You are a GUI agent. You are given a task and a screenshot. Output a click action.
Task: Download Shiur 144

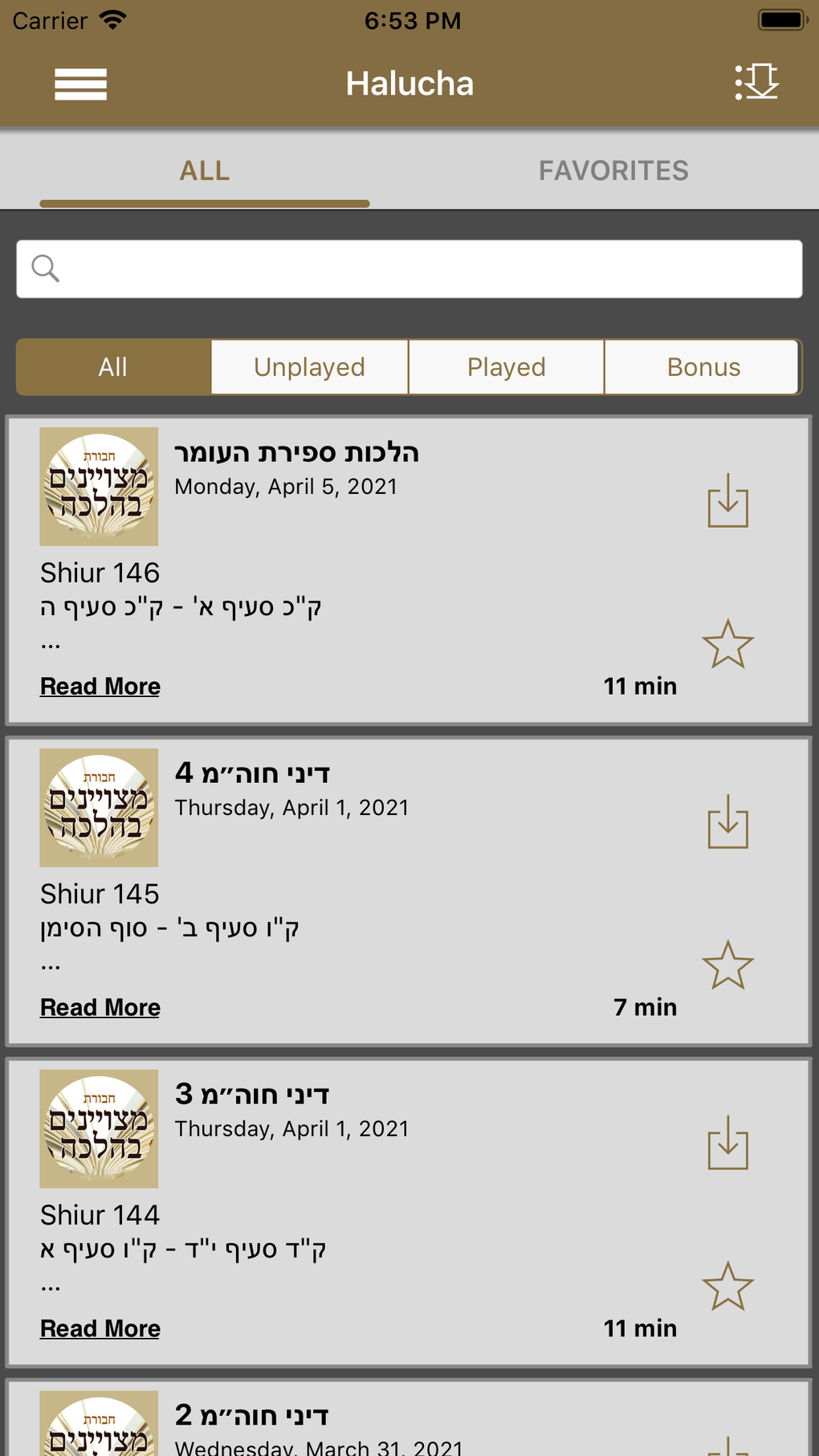coord(727,1144)
